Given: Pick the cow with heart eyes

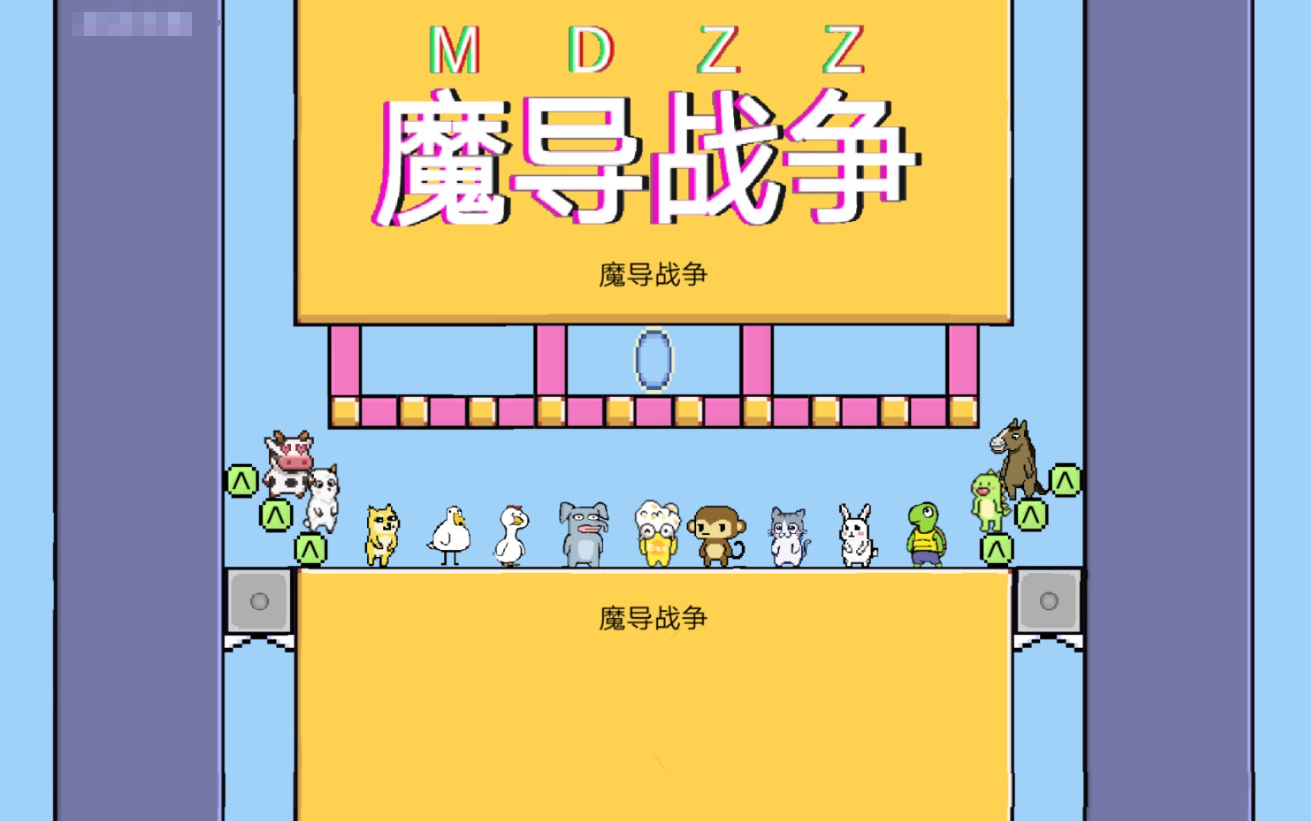Looking at the screenshot, I should coord(288,460).
